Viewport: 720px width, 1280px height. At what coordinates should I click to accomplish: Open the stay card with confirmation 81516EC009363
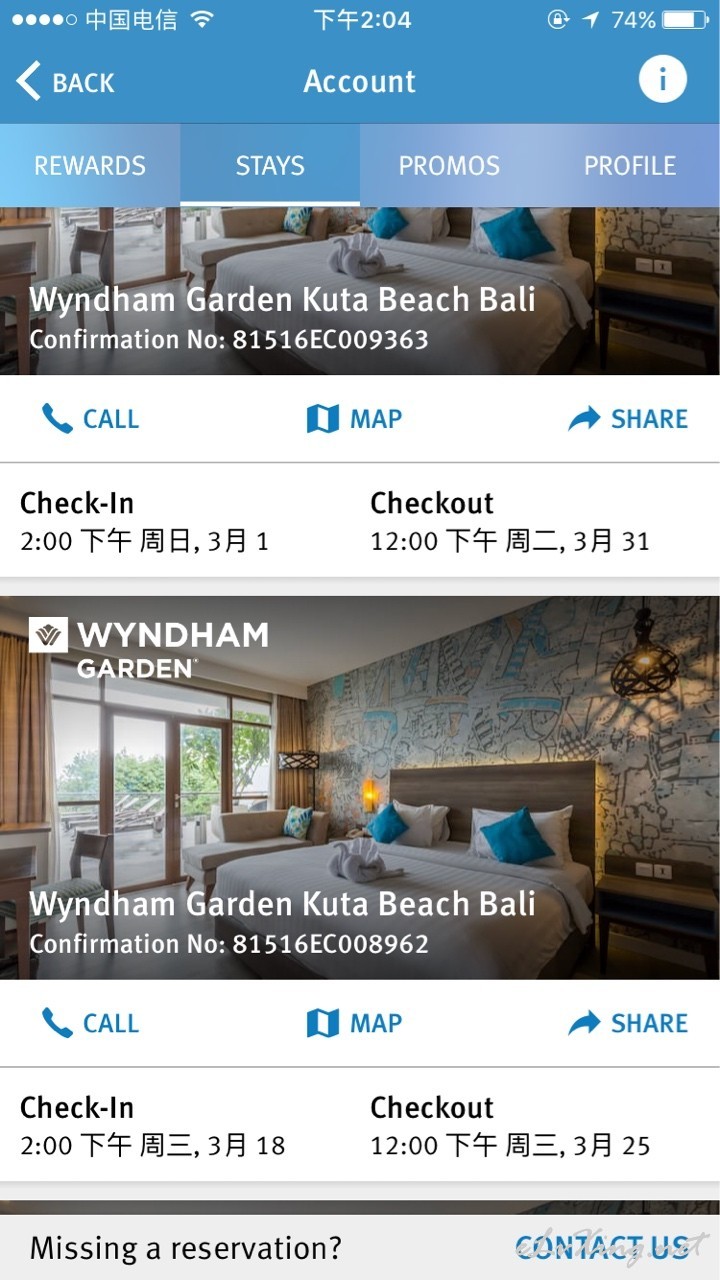pos(360,291)
